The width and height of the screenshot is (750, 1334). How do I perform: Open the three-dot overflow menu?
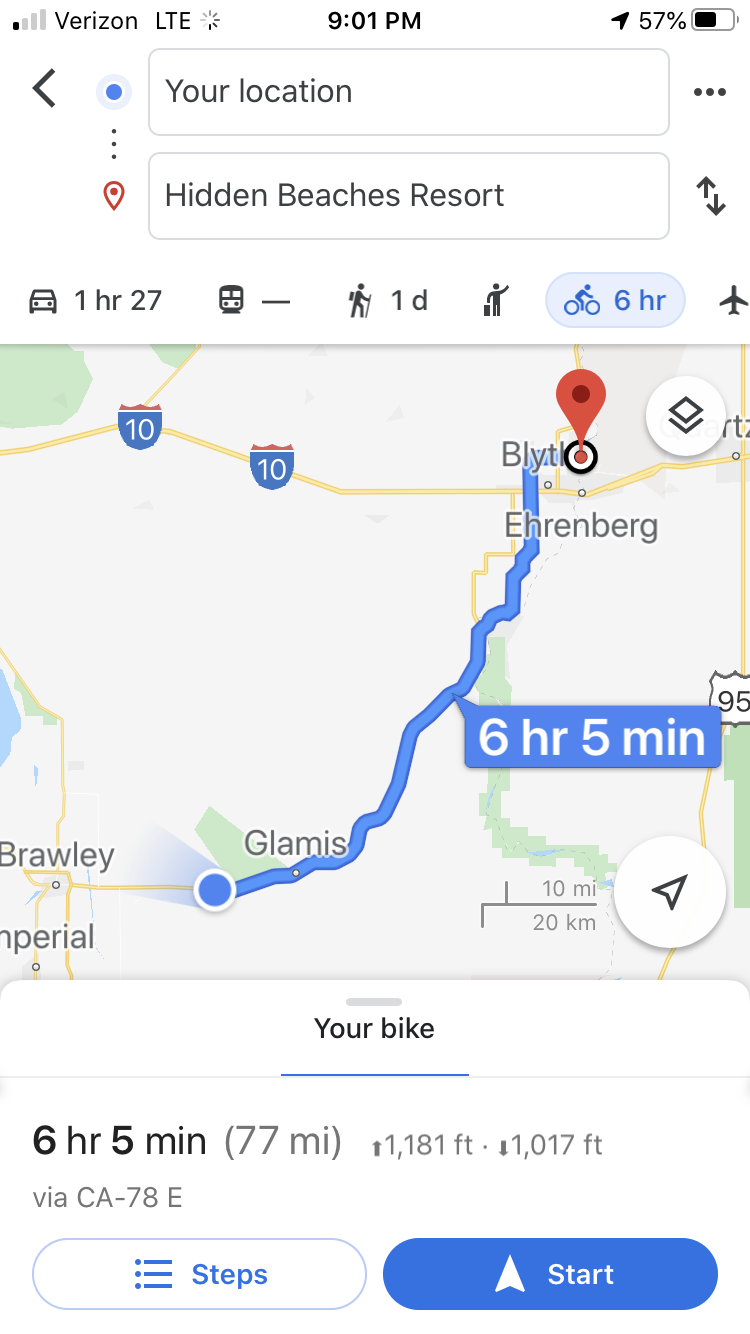tap(709, 92)
